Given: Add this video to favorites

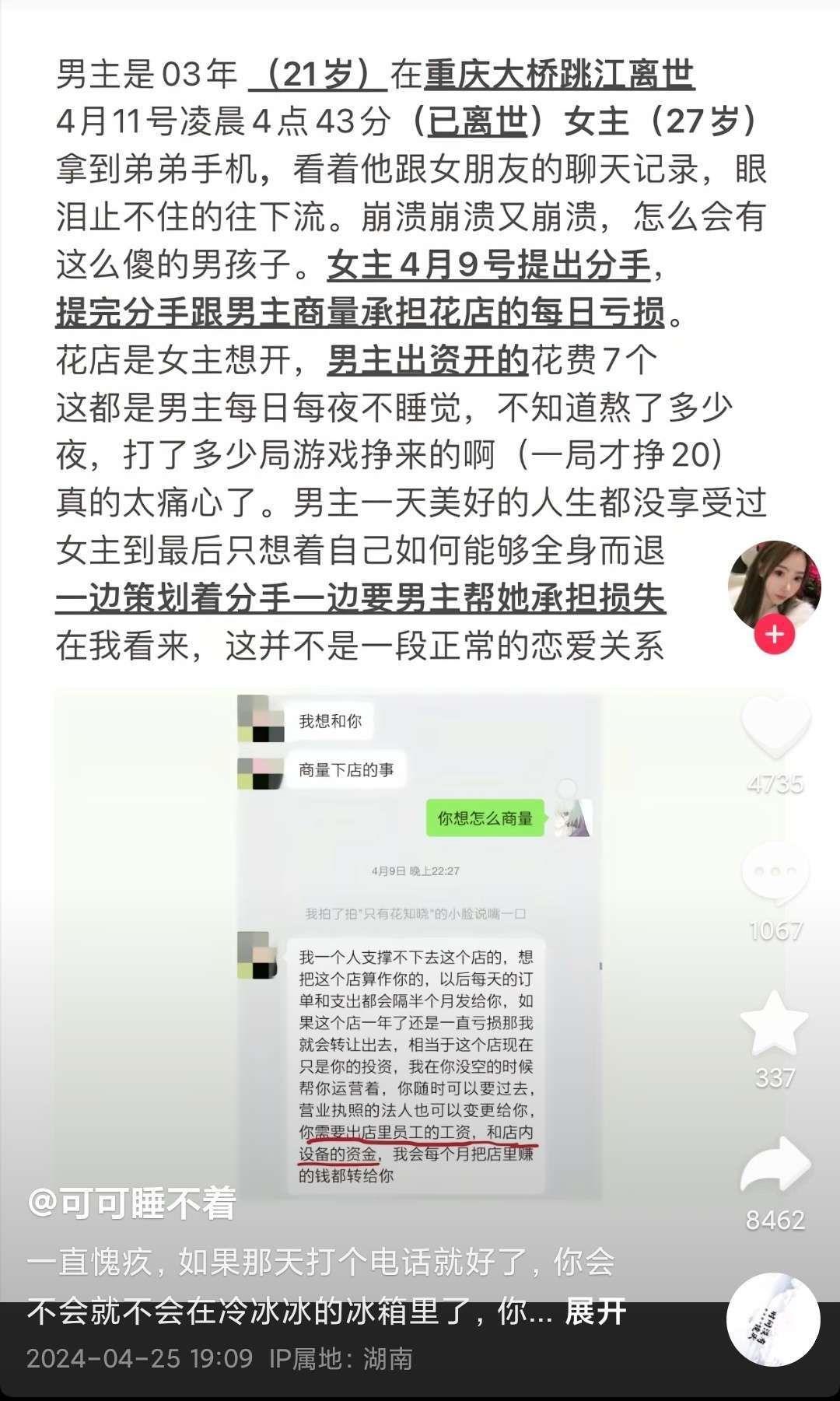Looking at the screenshot, I should tap(775, 1022).
